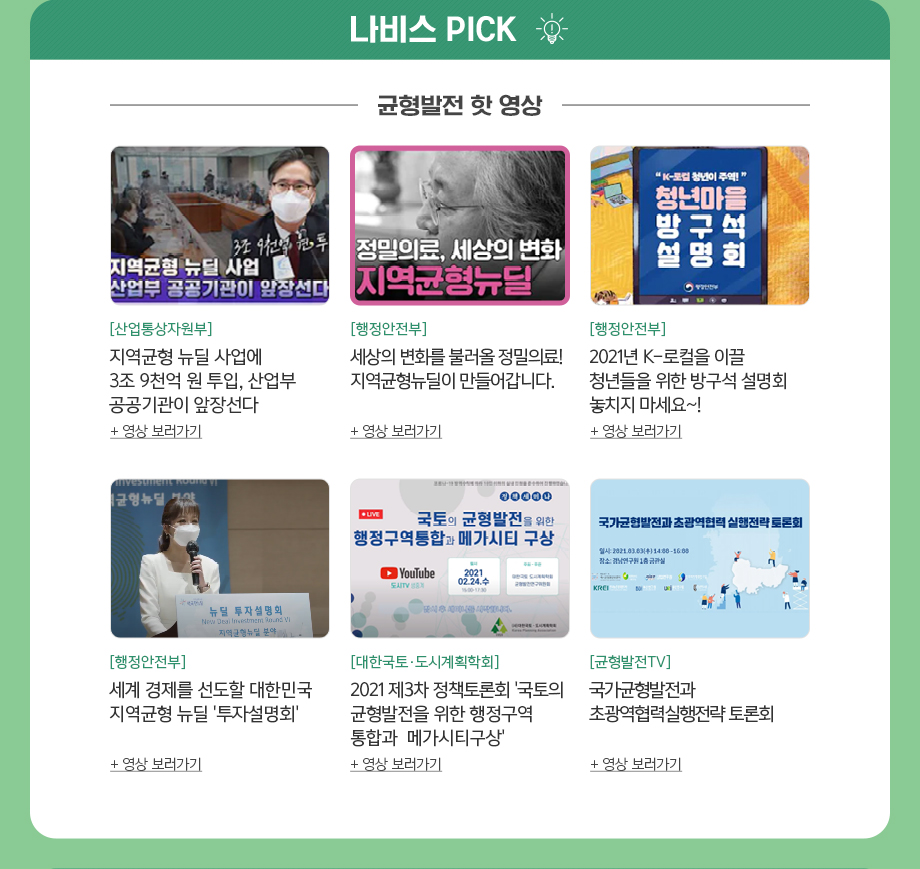920x869 pixels.
Task: Tap 영상 보러가기 under 투자설명회 article
Action: click(x=156, y=764)
